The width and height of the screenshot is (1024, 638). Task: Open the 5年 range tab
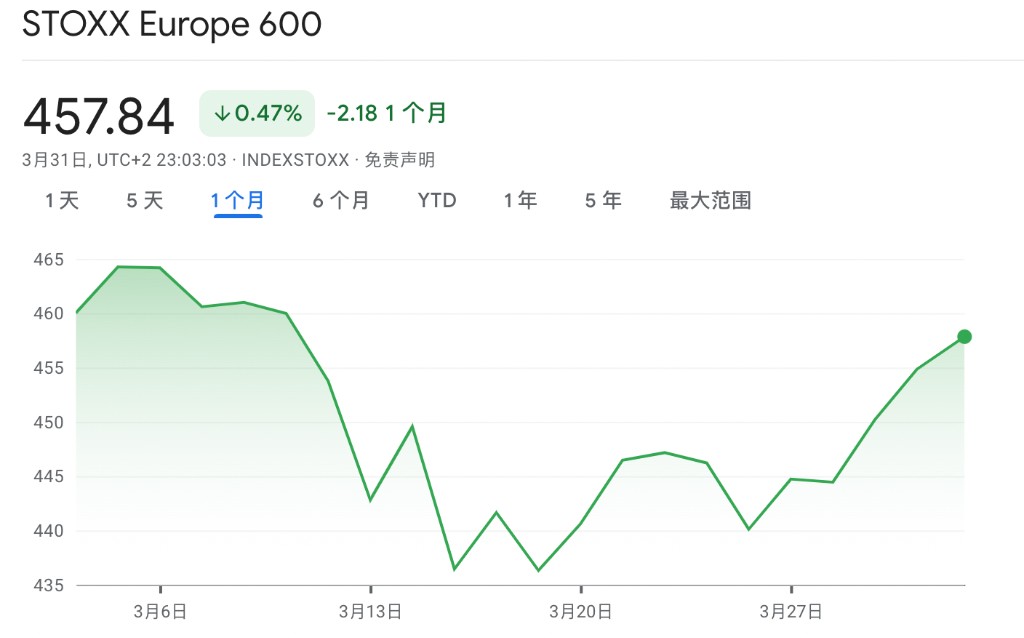point(603,201)
